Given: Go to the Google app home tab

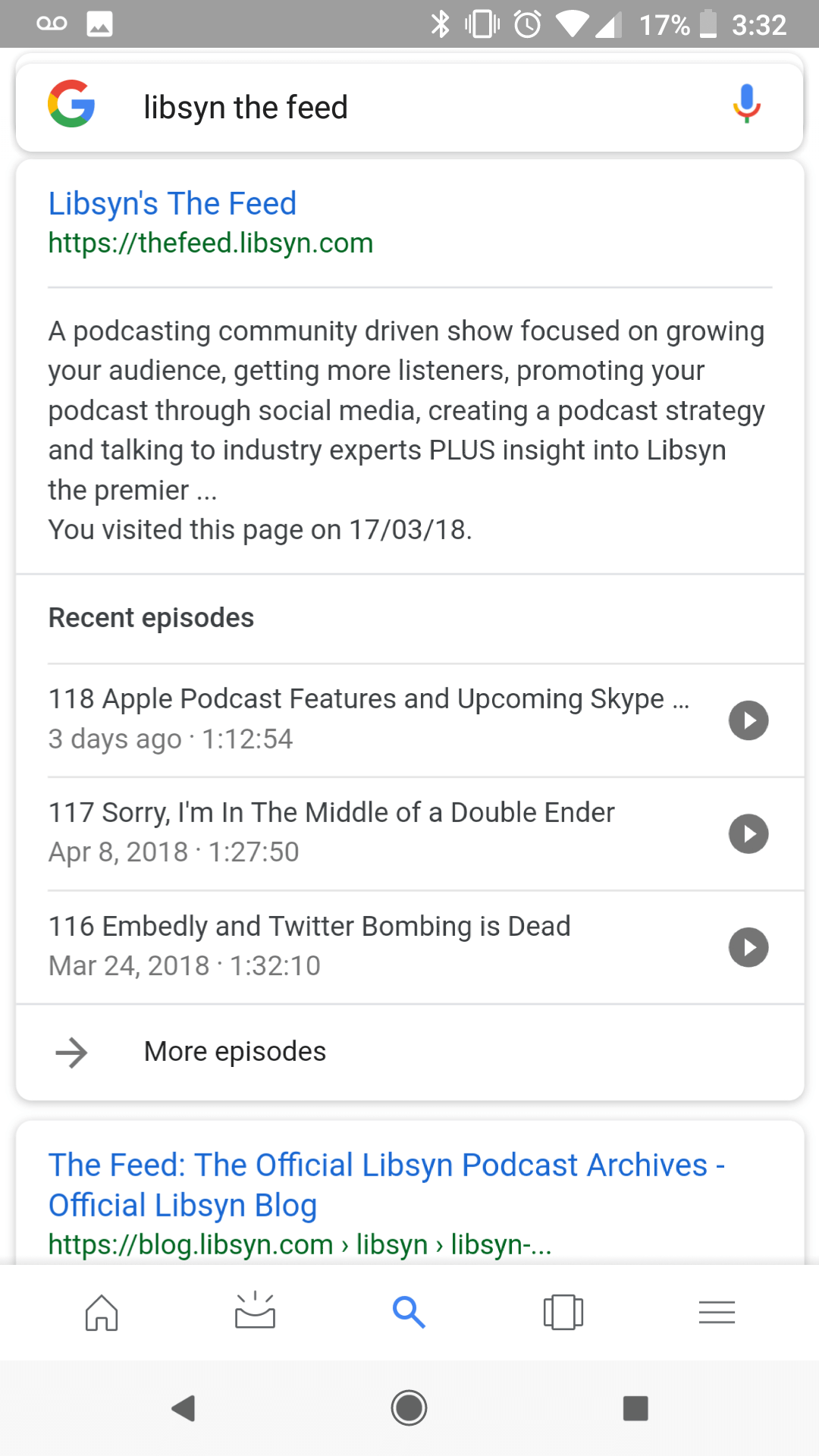Looking at the screenshot, I should pyautogui.click(x=102, y=1312).
